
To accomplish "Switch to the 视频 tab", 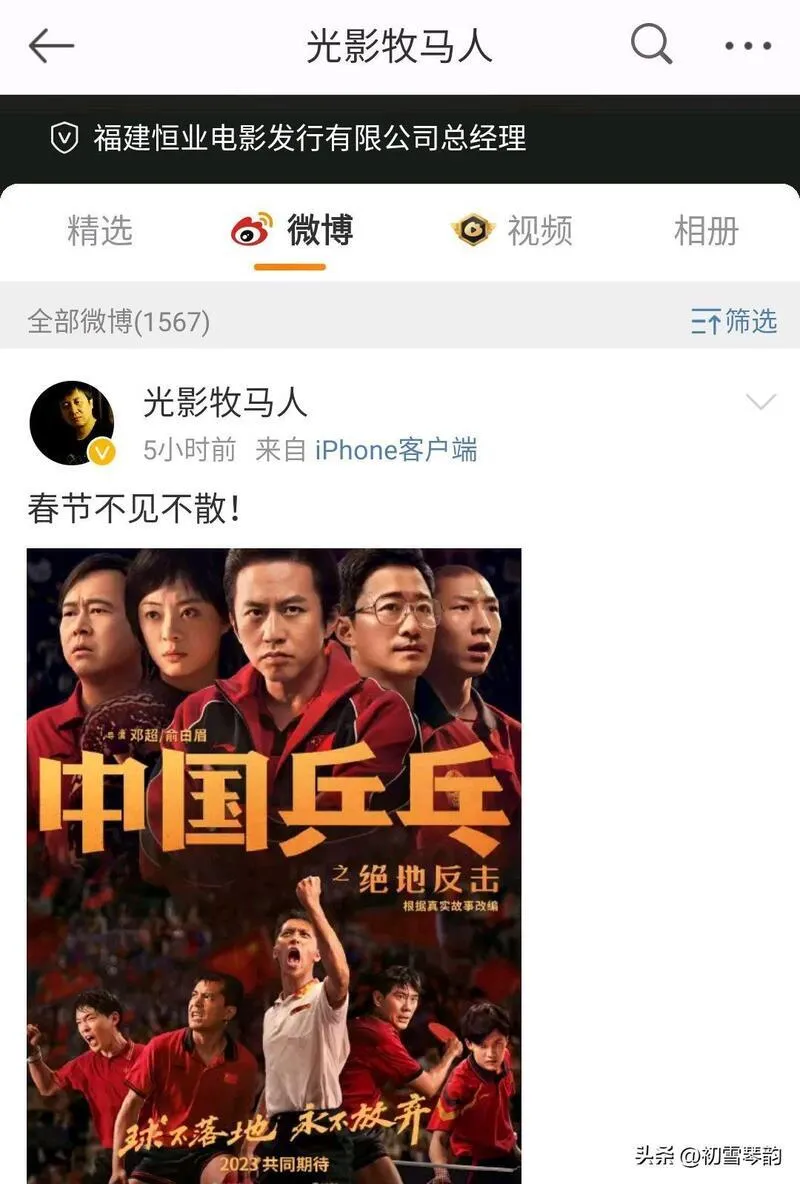I will pyautogui.click(x=513, y=231).
